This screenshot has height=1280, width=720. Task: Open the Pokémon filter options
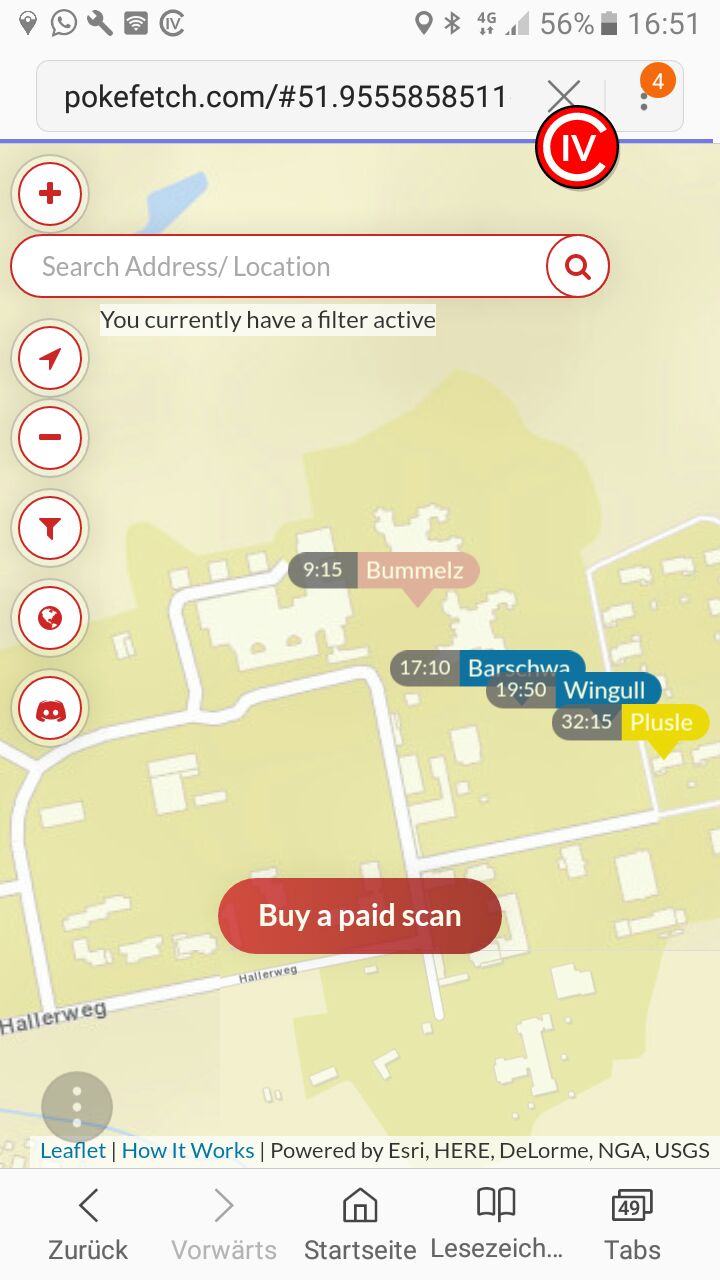pyautogui.click(x=50, y=528)
